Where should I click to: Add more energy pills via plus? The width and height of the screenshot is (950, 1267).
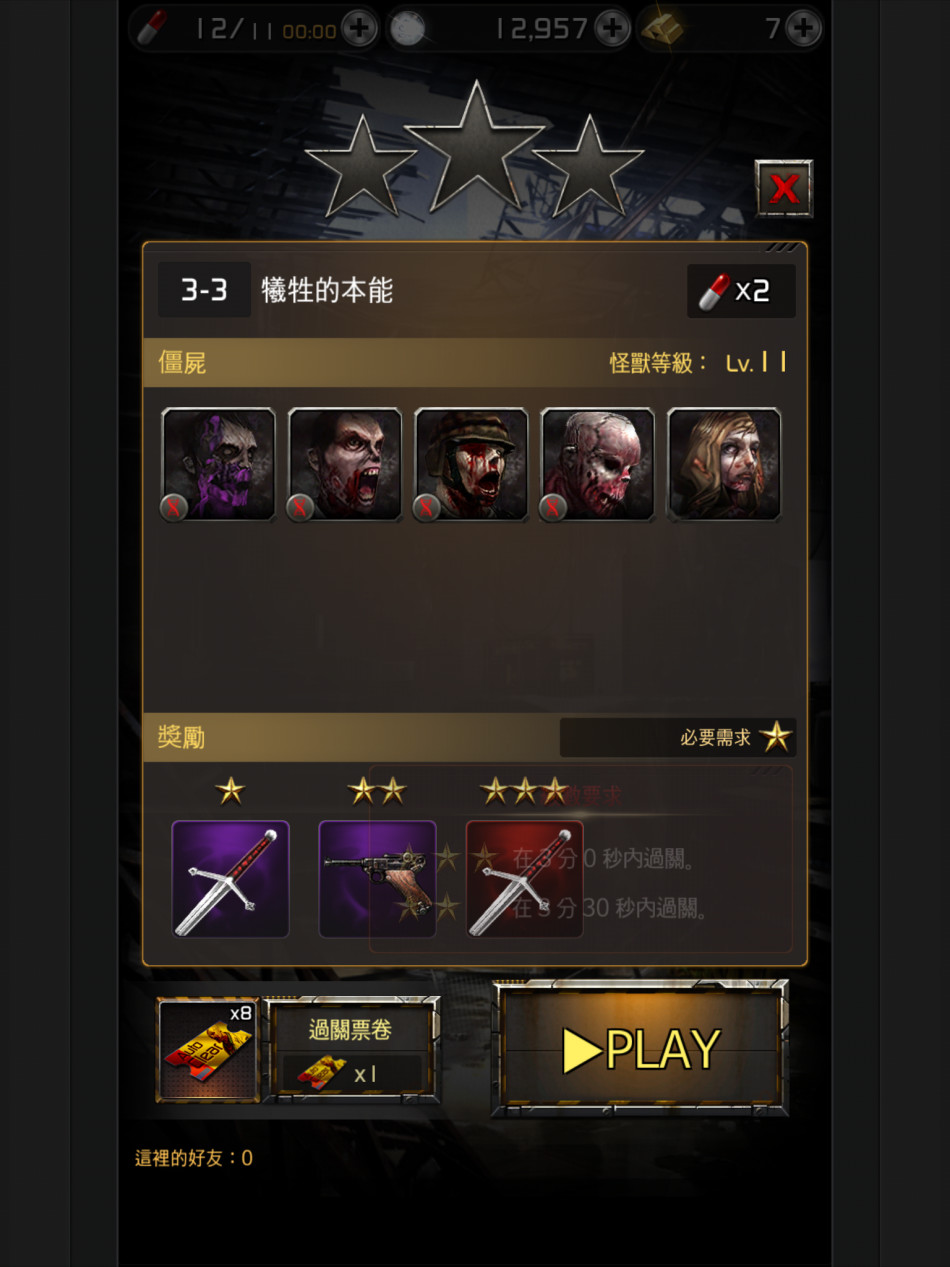(359, 29)
